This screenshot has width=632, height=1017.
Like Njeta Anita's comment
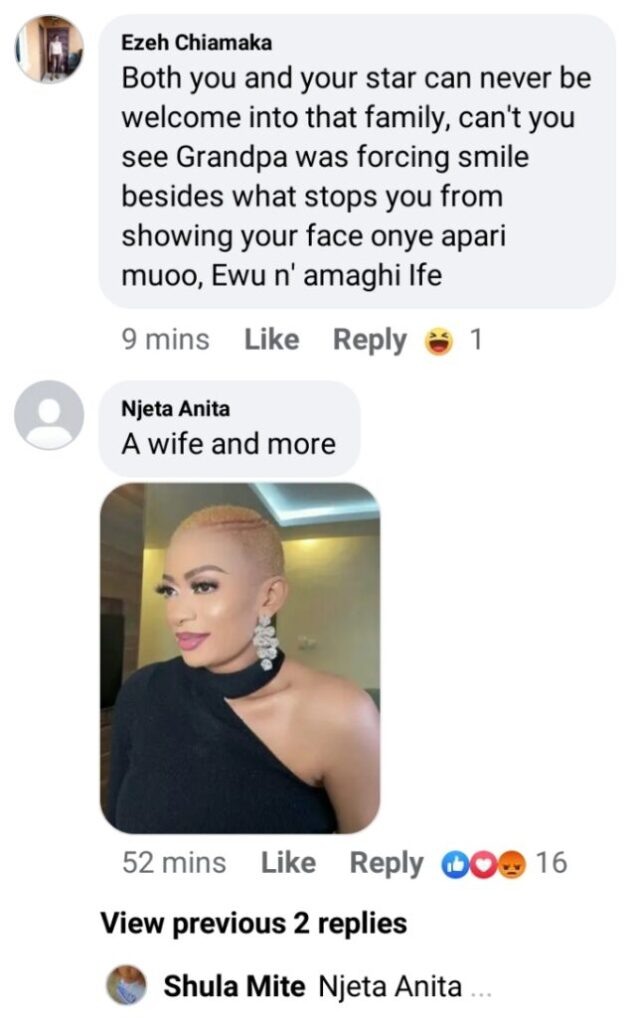tap(288, 863)
